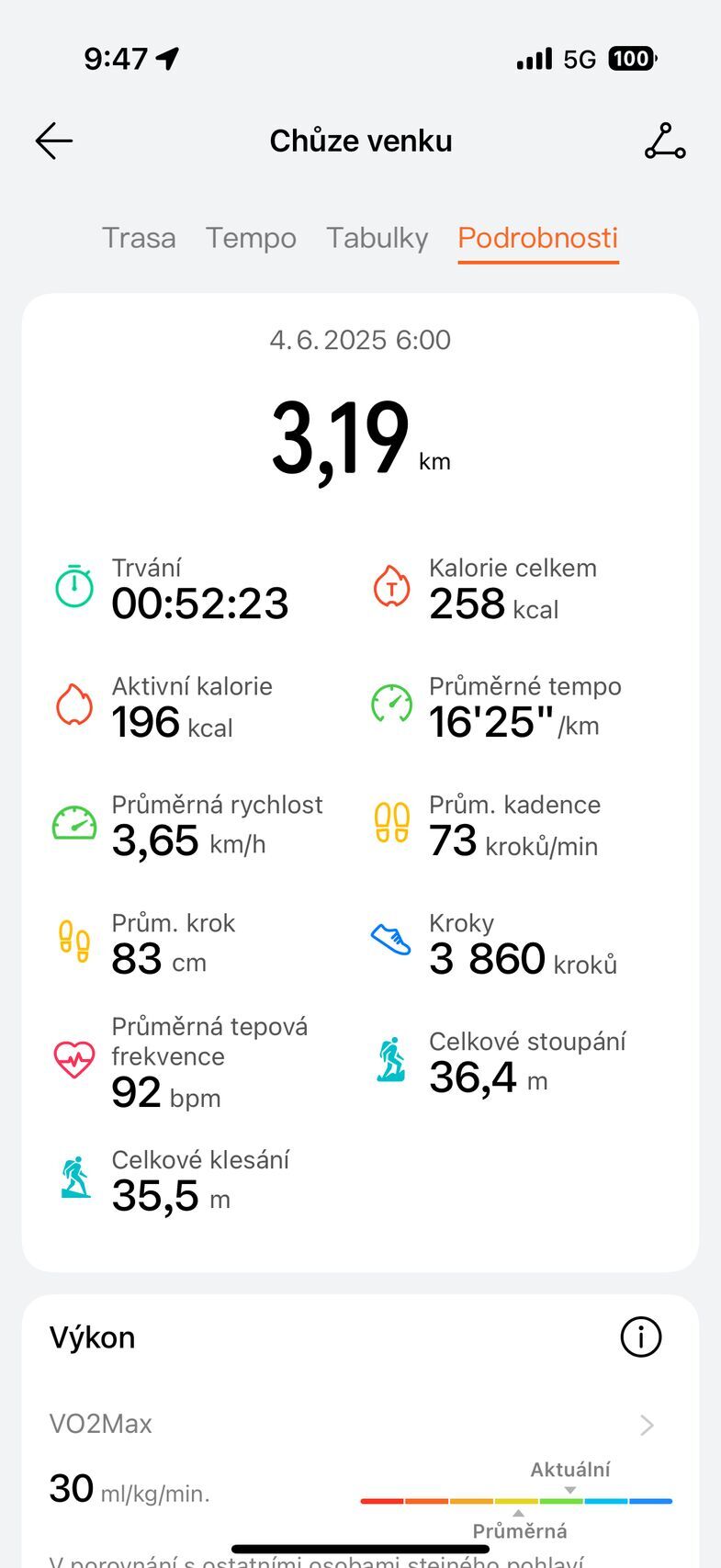Select the Tabulky tab
The height and width of the screenshot is (1568, 721).
point(377,238)
